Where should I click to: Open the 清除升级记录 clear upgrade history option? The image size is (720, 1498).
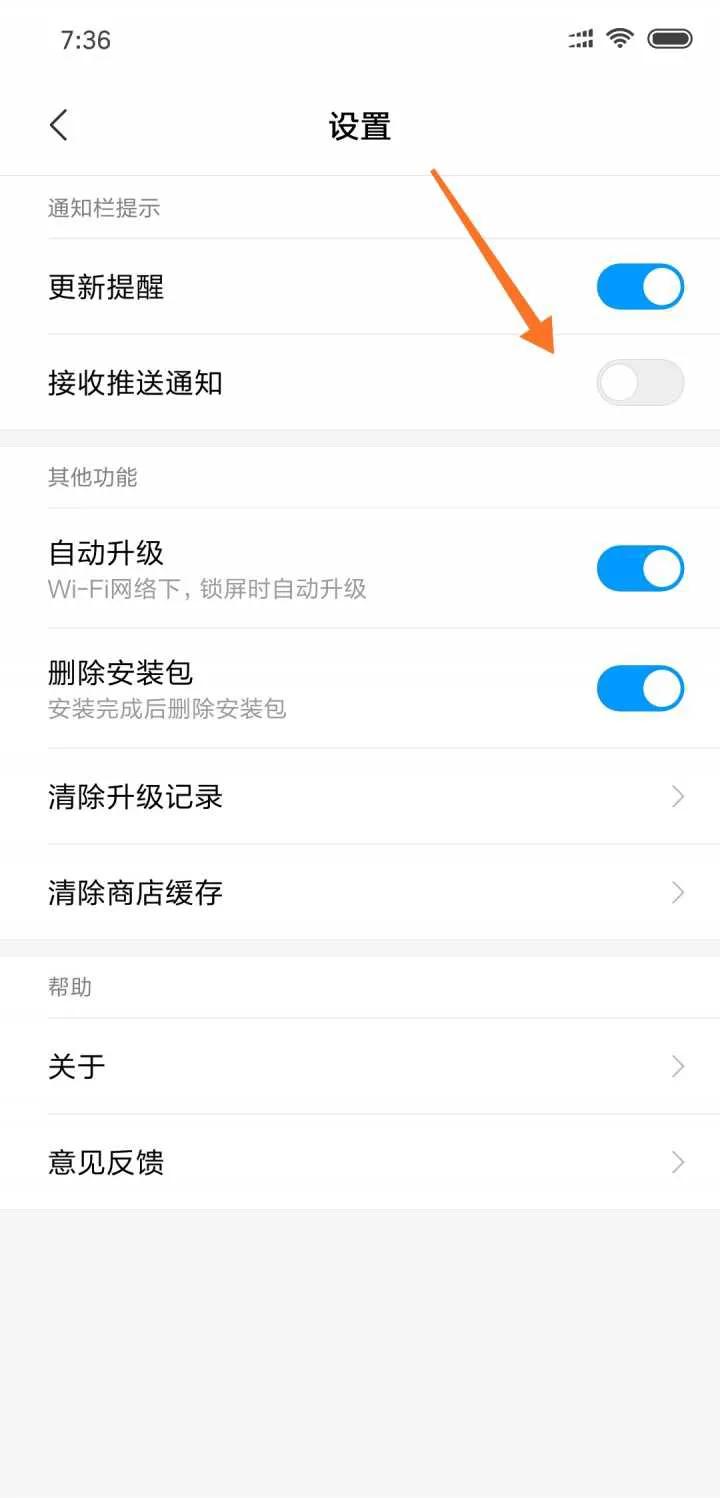coord(135,797)
